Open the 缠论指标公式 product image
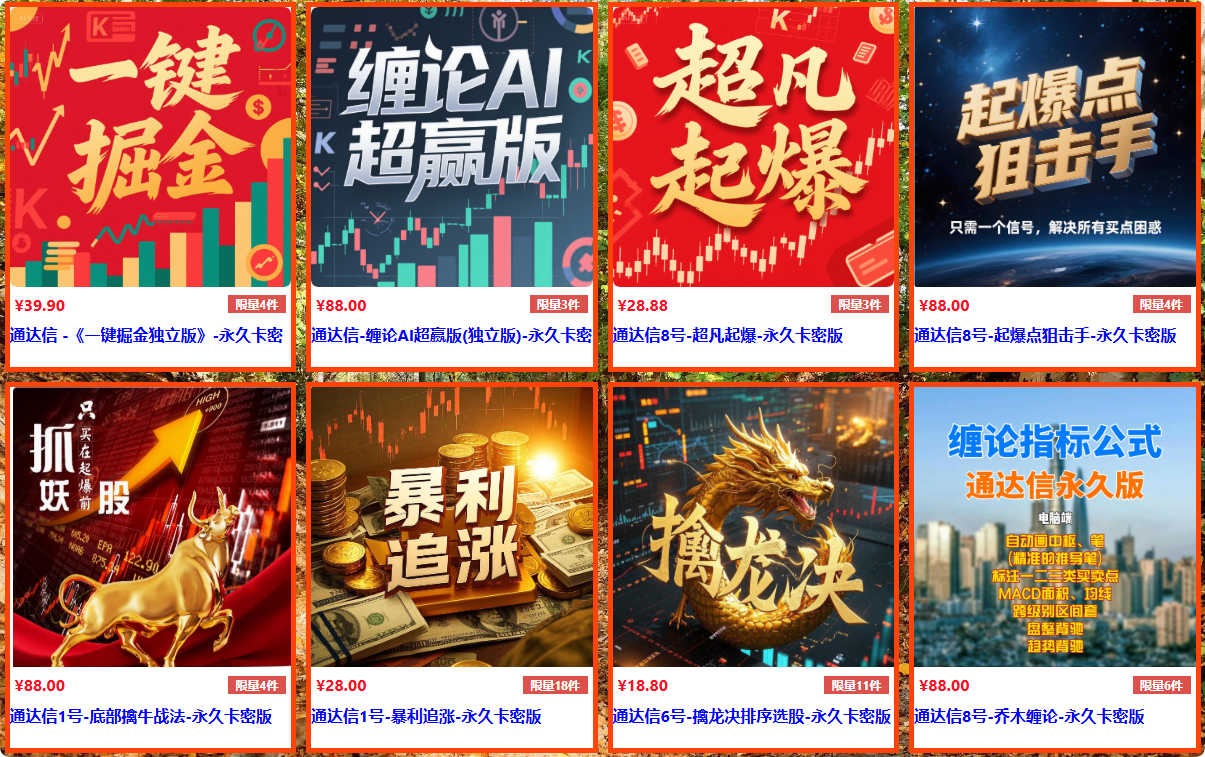The height and width of the screenshot is (757, 1205). pyautogui.click(x=1055, y=527)
